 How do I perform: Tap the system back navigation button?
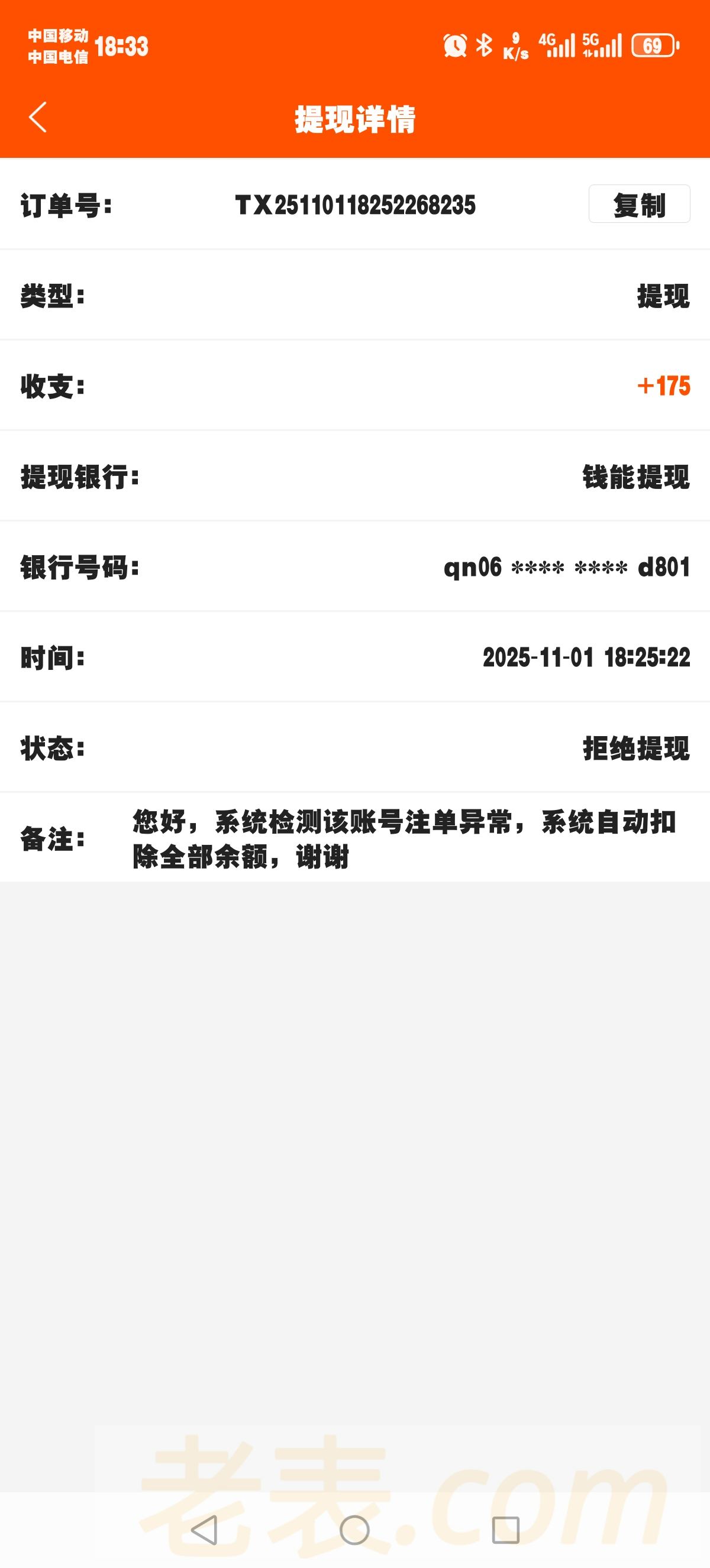[205, 1530]
